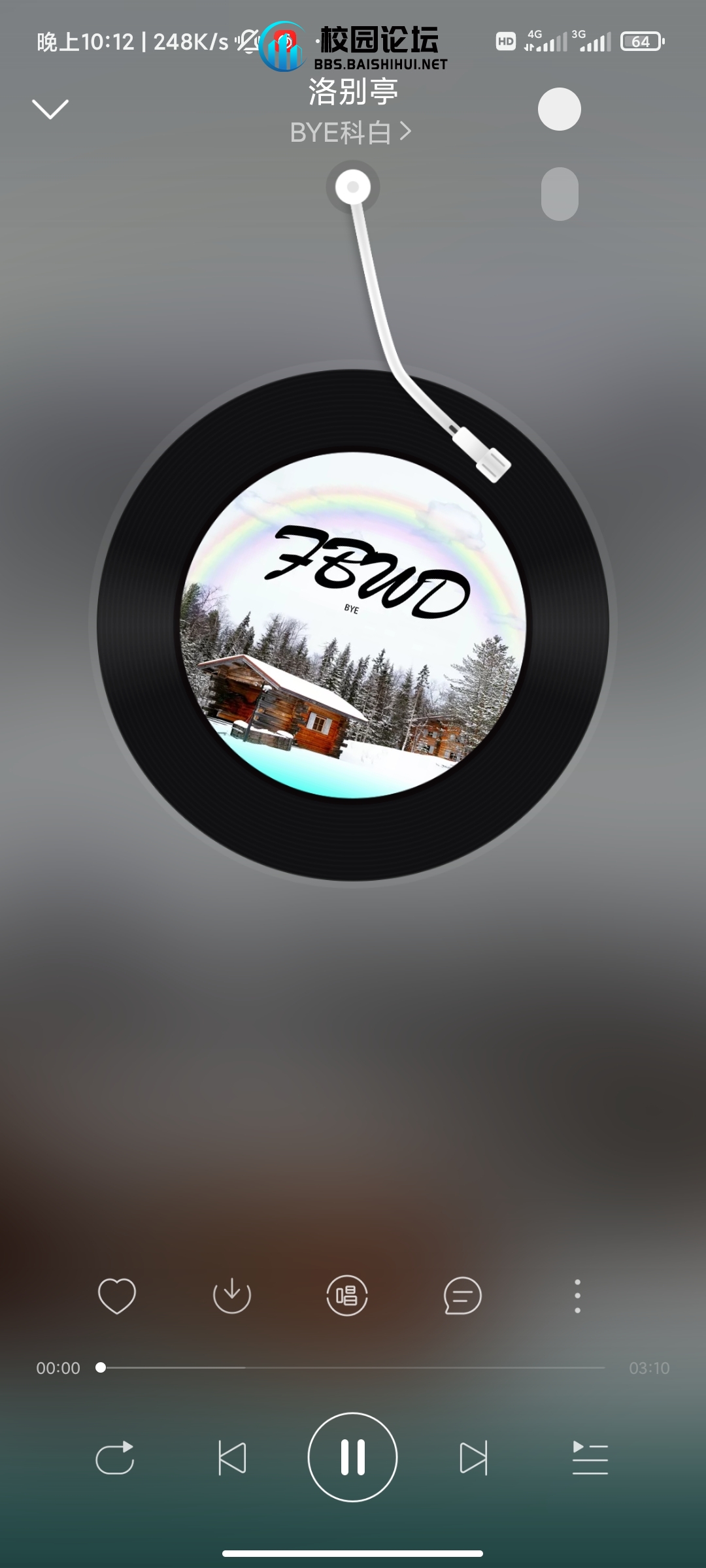The height and width of the screenshot is (1568, 706).
Task: Change the repeat playback mode
Action: pos(115,1458)
